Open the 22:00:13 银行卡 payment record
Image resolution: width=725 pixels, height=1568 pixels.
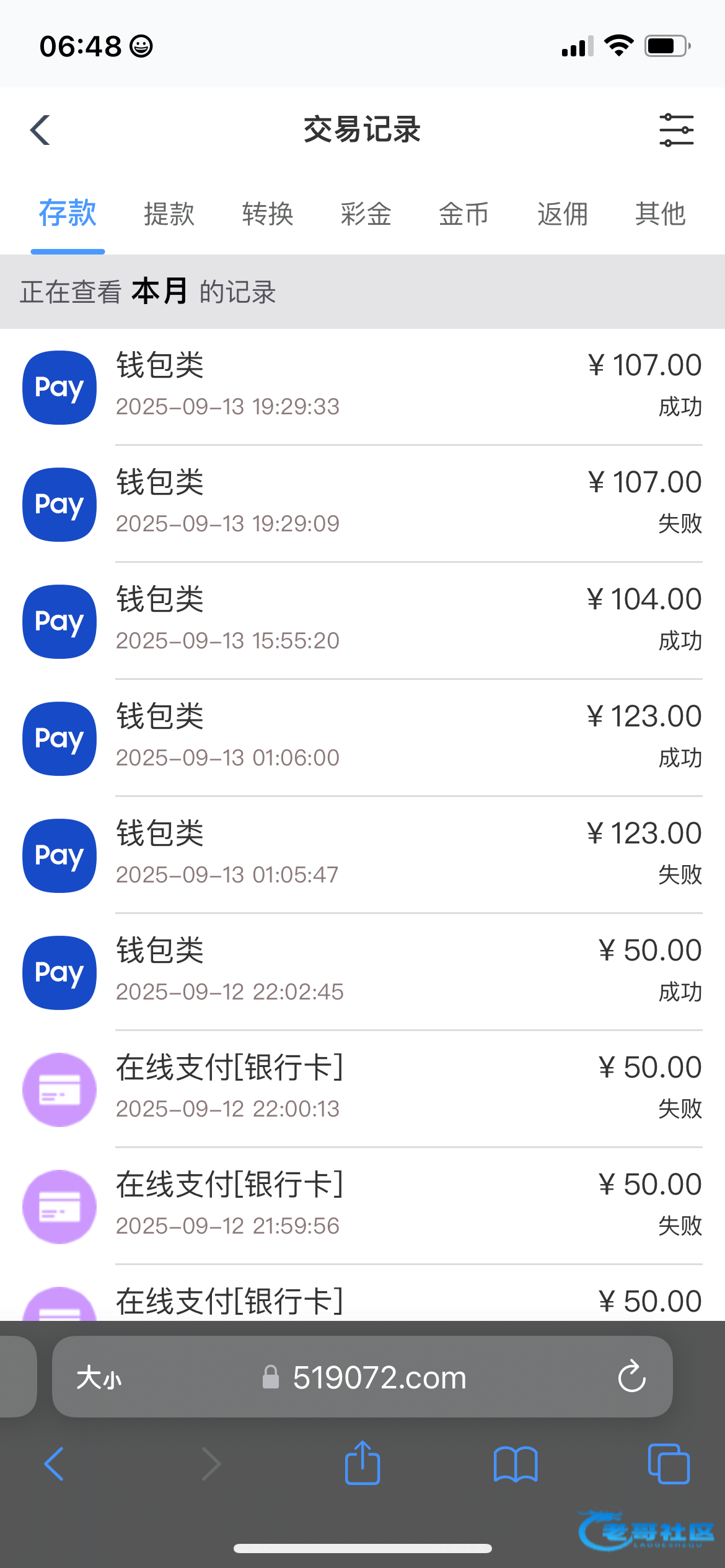362,1089
